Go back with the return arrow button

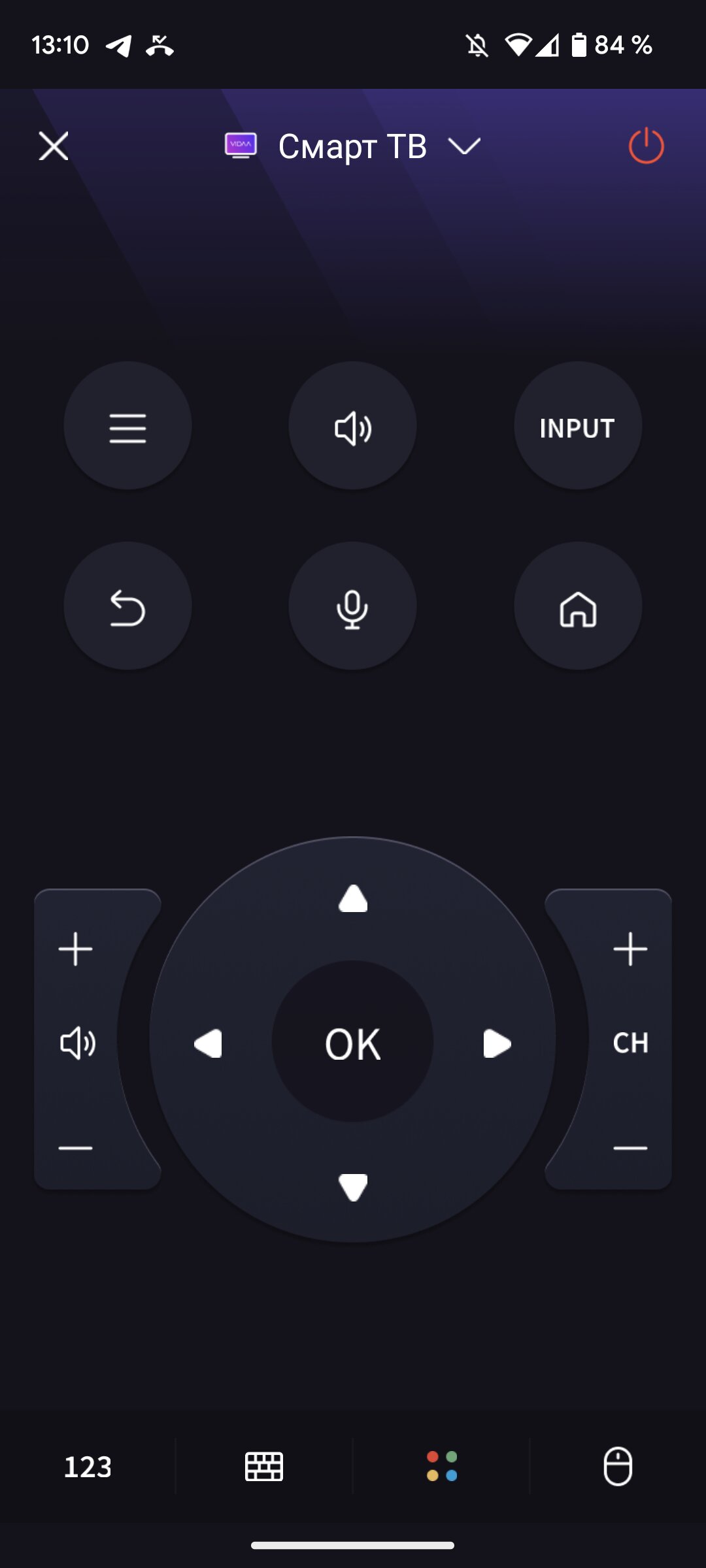pos(127,606)
